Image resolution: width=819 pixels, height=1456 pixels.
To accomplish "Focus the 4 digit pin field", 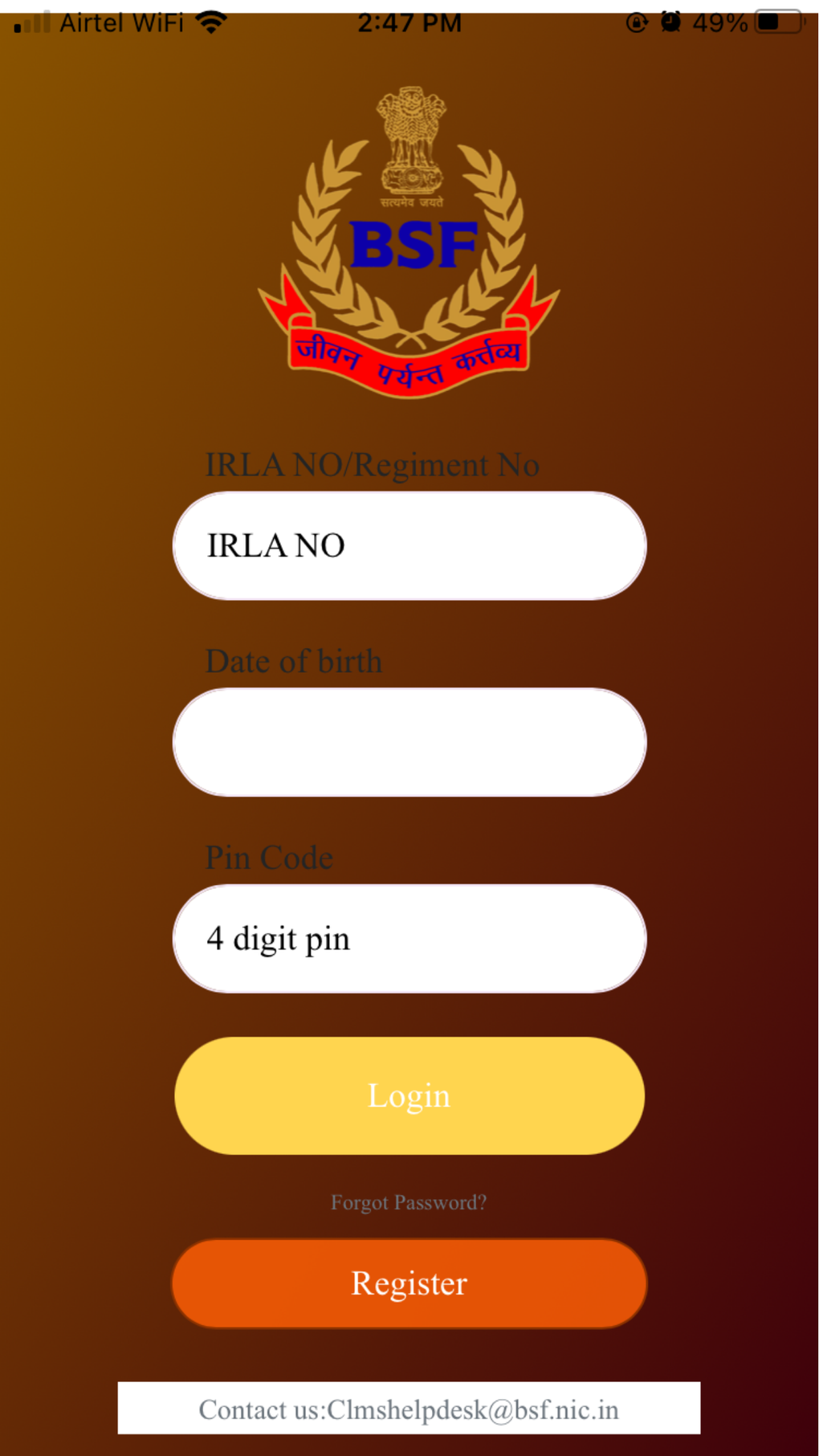I will point(409,939).
